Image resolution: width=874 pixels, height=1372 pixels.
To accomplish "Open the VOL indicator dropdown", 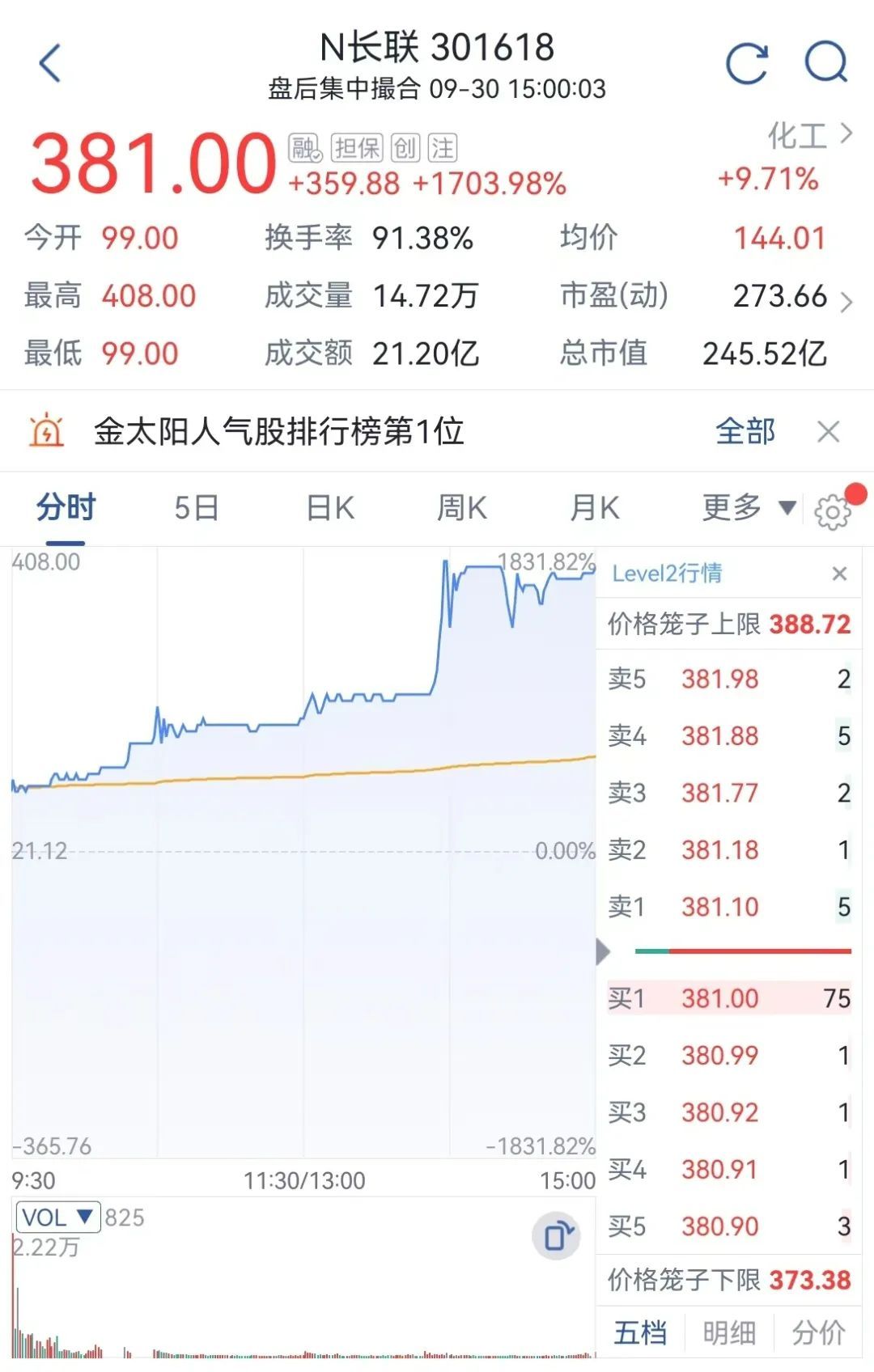I will [x=57, y=1217].
